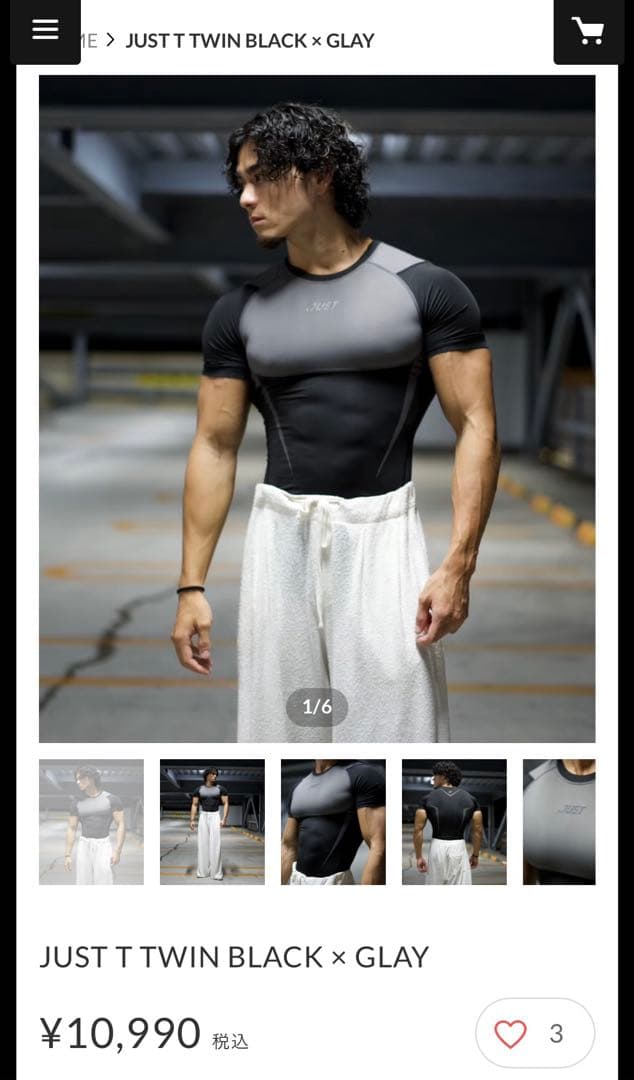Image resolution: width=634 pixels, height=1080 pixels.
Task: Open the shopping cart
Action: coord(588,30)
